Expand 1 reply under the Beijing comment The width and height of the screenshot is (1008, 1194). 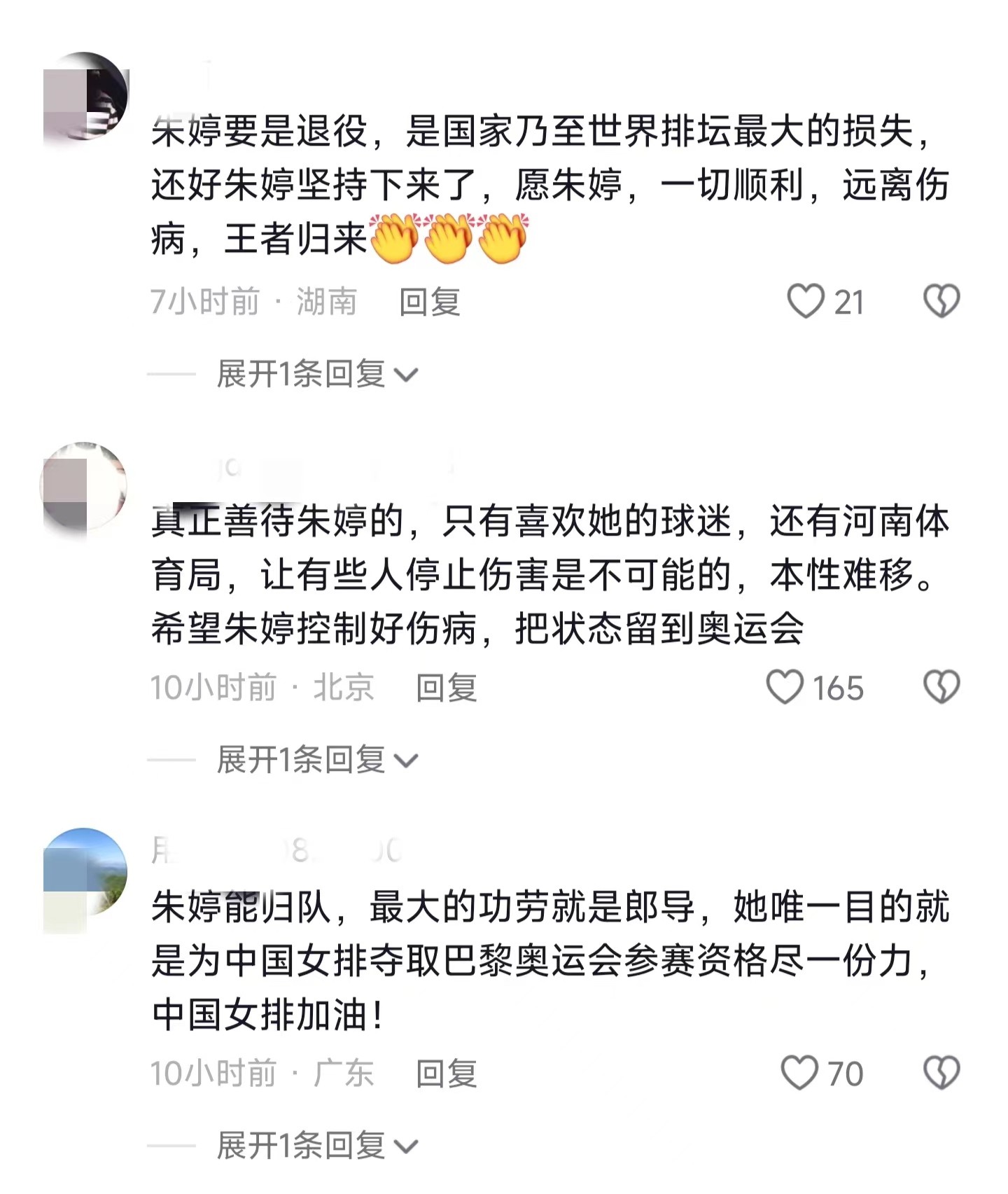coord(316,760)
